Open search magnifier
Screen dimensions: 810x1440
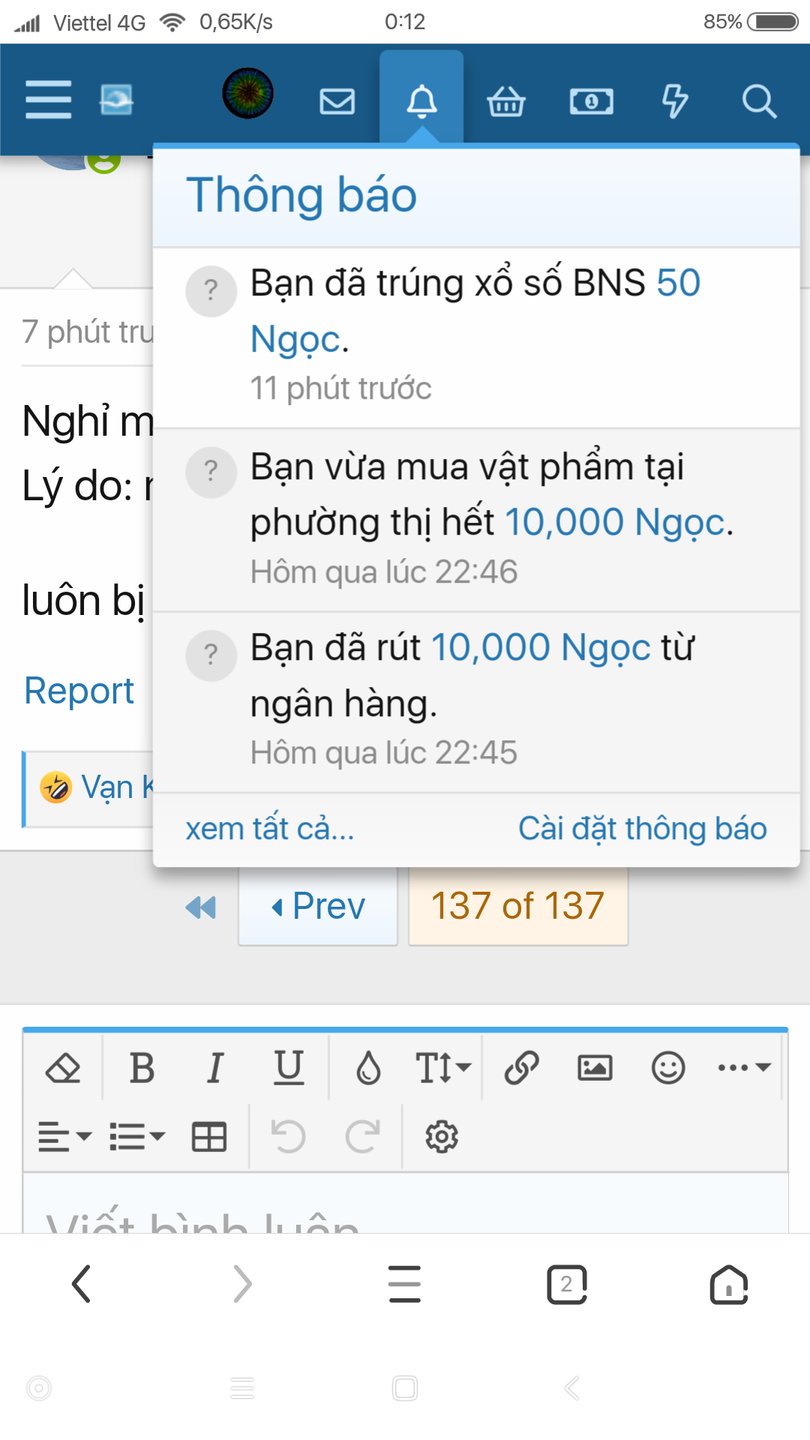tap(759, 101)
